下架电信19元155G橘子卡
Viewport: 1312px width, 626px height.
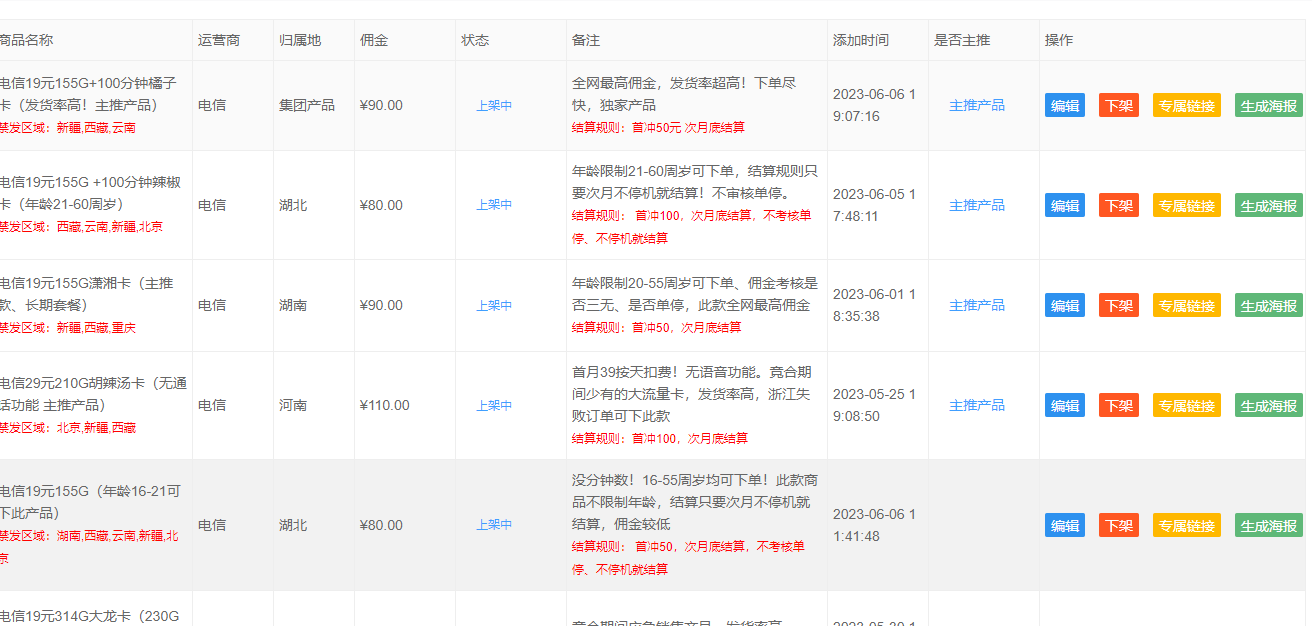[x=1118, y=105]
